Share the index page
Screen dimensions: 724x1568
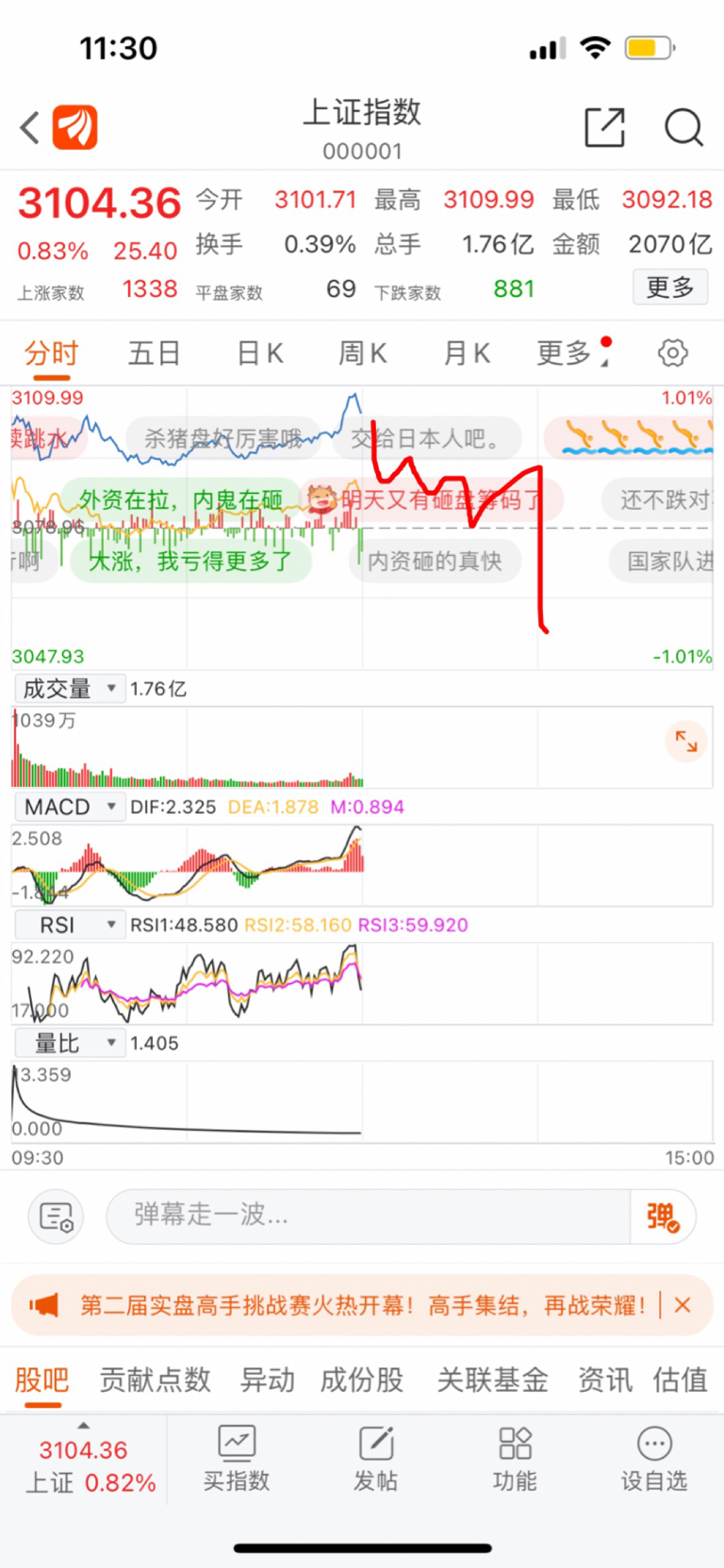(x=604, y=127)
